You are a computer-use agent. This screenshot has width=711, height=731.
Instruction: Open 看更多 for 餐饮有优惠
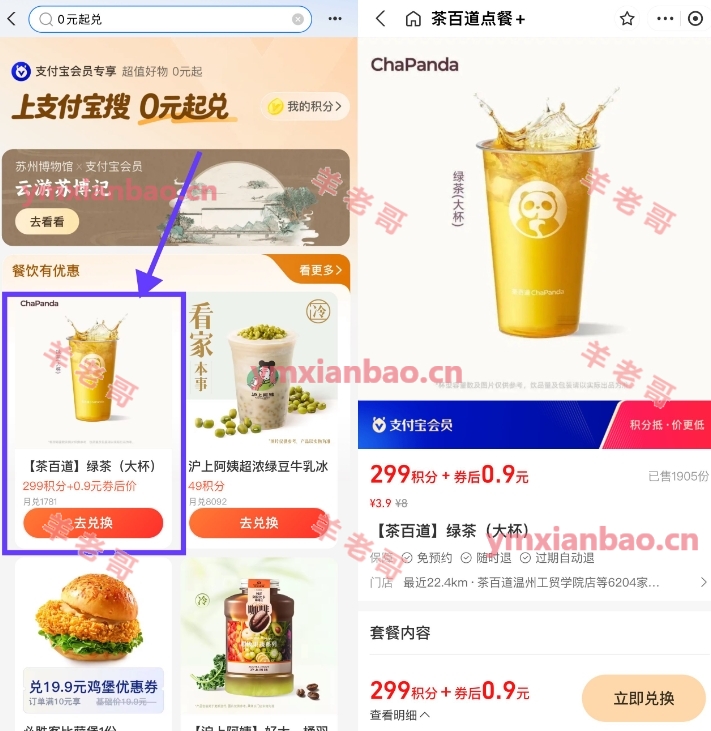(x=320, y=270)
